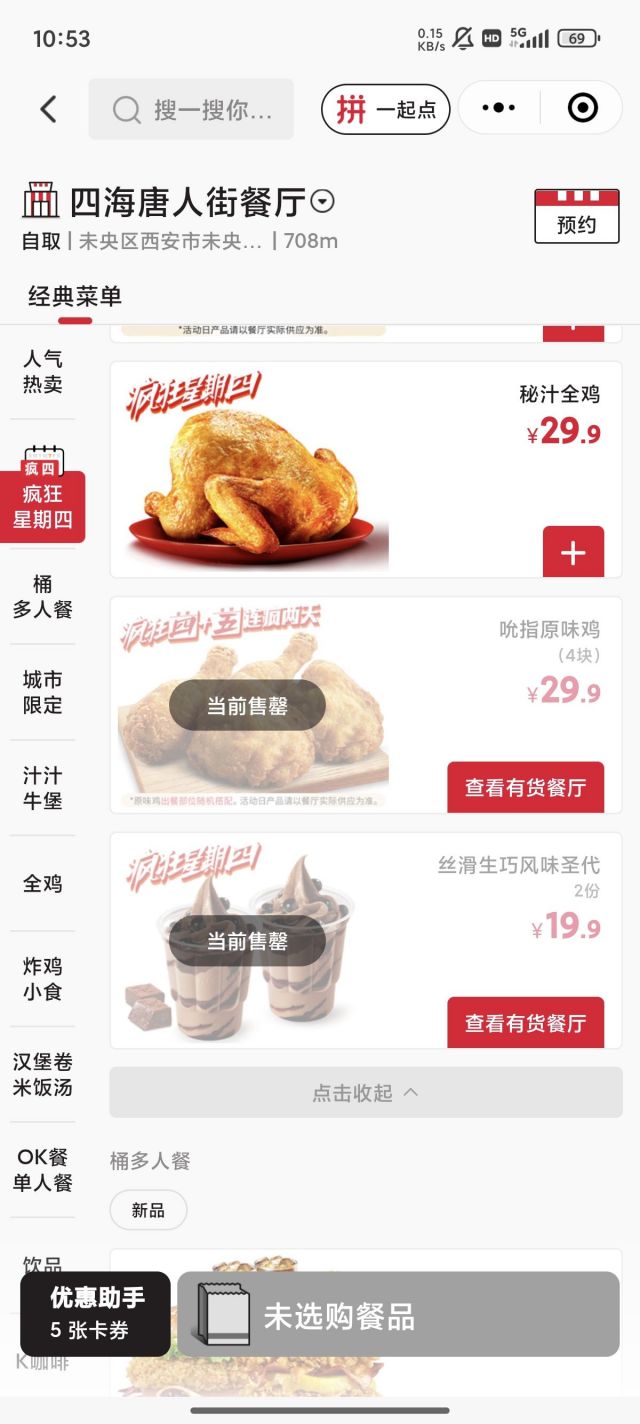Select the 炸鸡小食 category
Image resolution: width=640 pixels, height=1424 pixels.
tap(42, 979)
